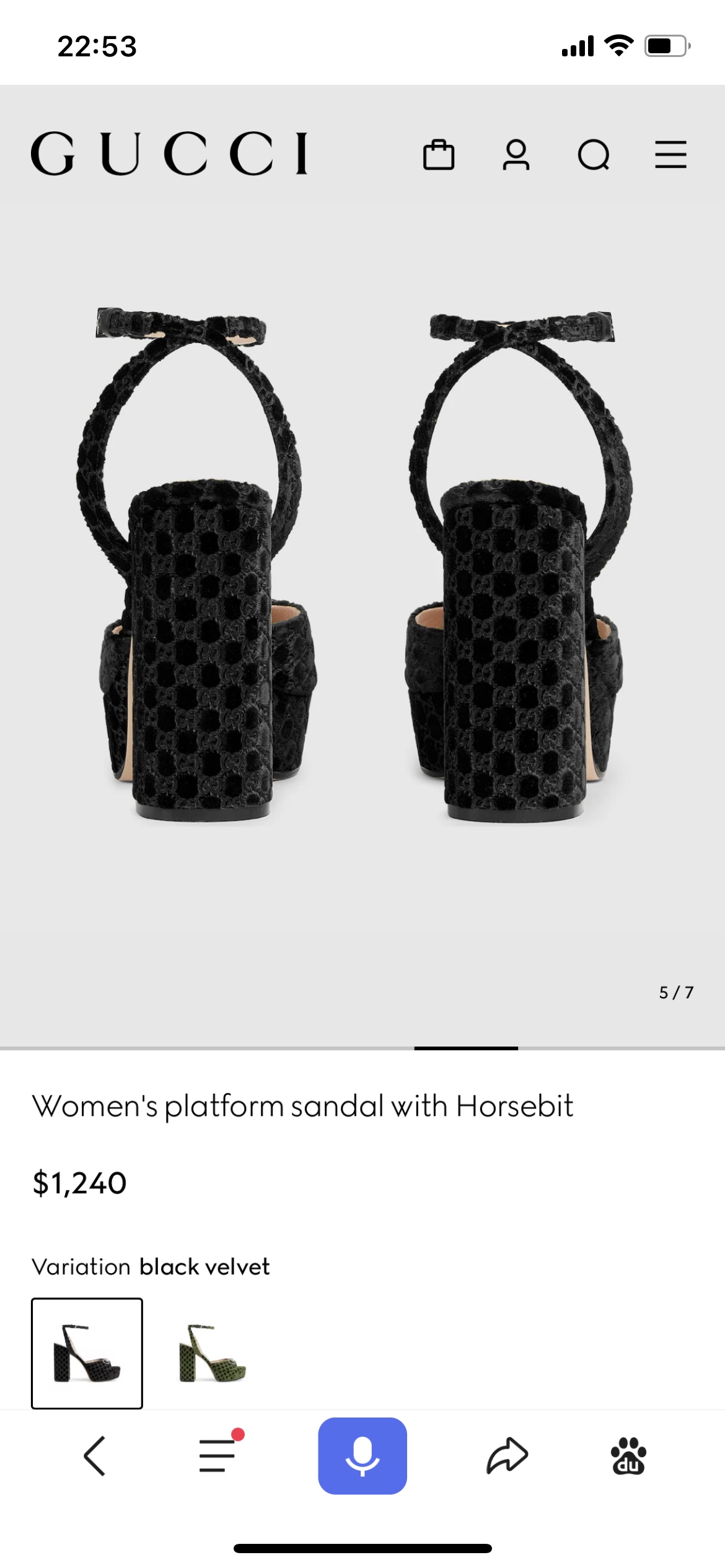Image resolution: width=725 pixels, height=1568 pixels.
Task: Share this page
Action: point(507,1456)
